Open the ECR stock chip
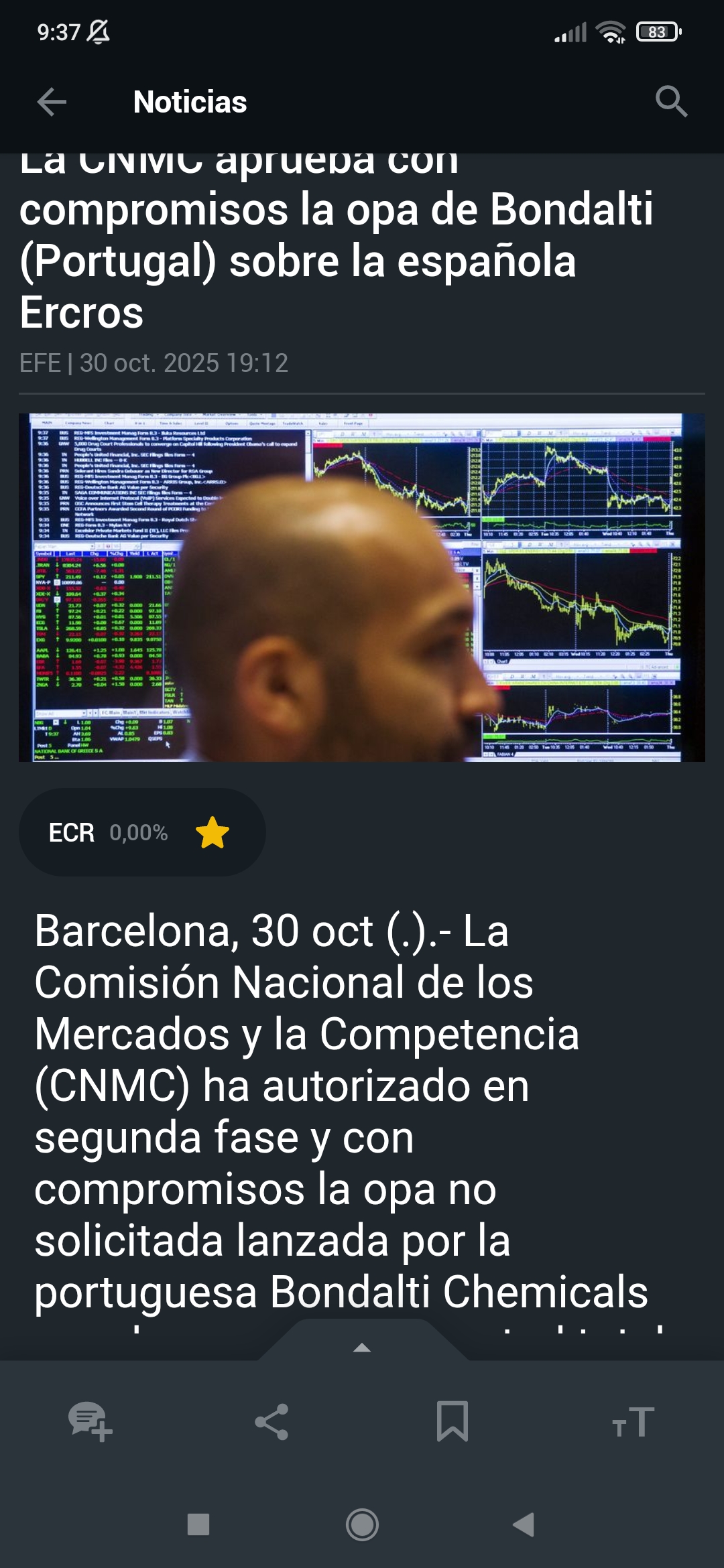Viewport: 724px width, 1568px height. [107, 832]
